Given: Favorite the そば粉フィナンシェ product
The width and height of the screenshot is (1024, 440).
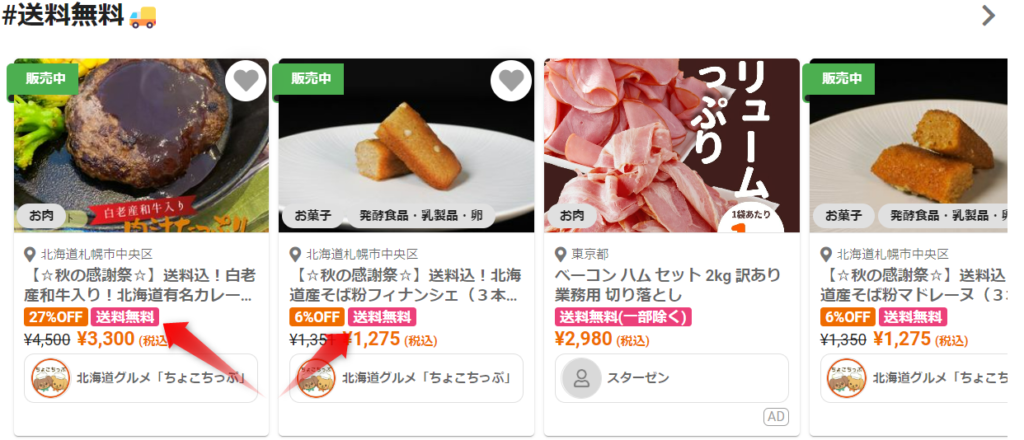Looking at the screenshot, I should (x=511, y=81).
